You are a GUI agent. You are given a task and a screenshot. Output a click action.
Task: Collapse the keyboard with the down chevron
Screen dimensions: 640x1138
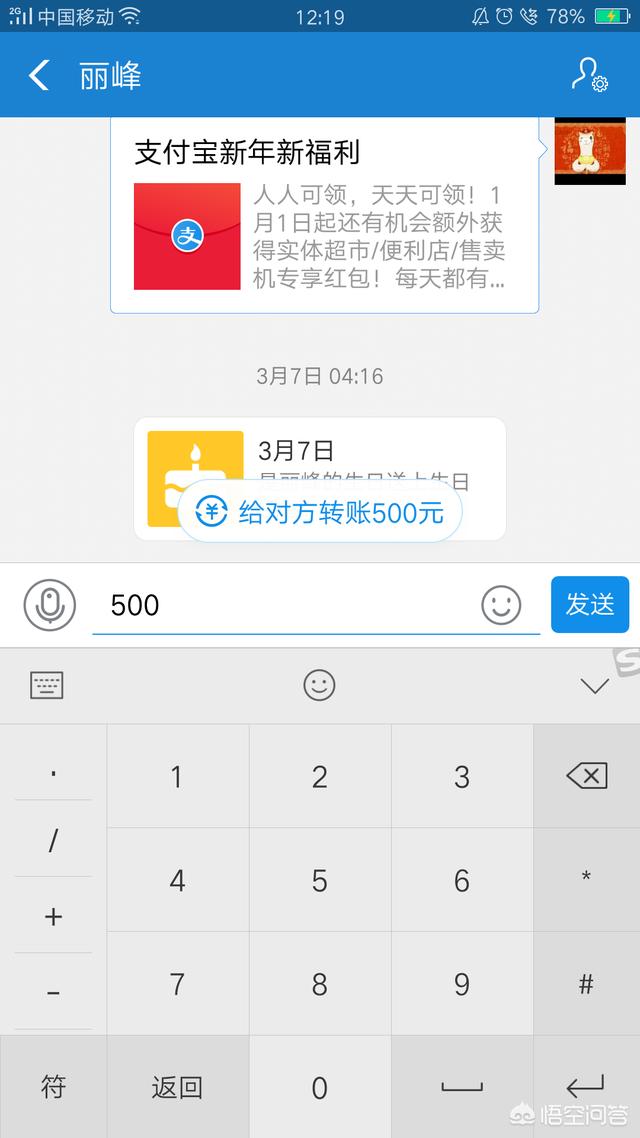[x=594, y=685]
